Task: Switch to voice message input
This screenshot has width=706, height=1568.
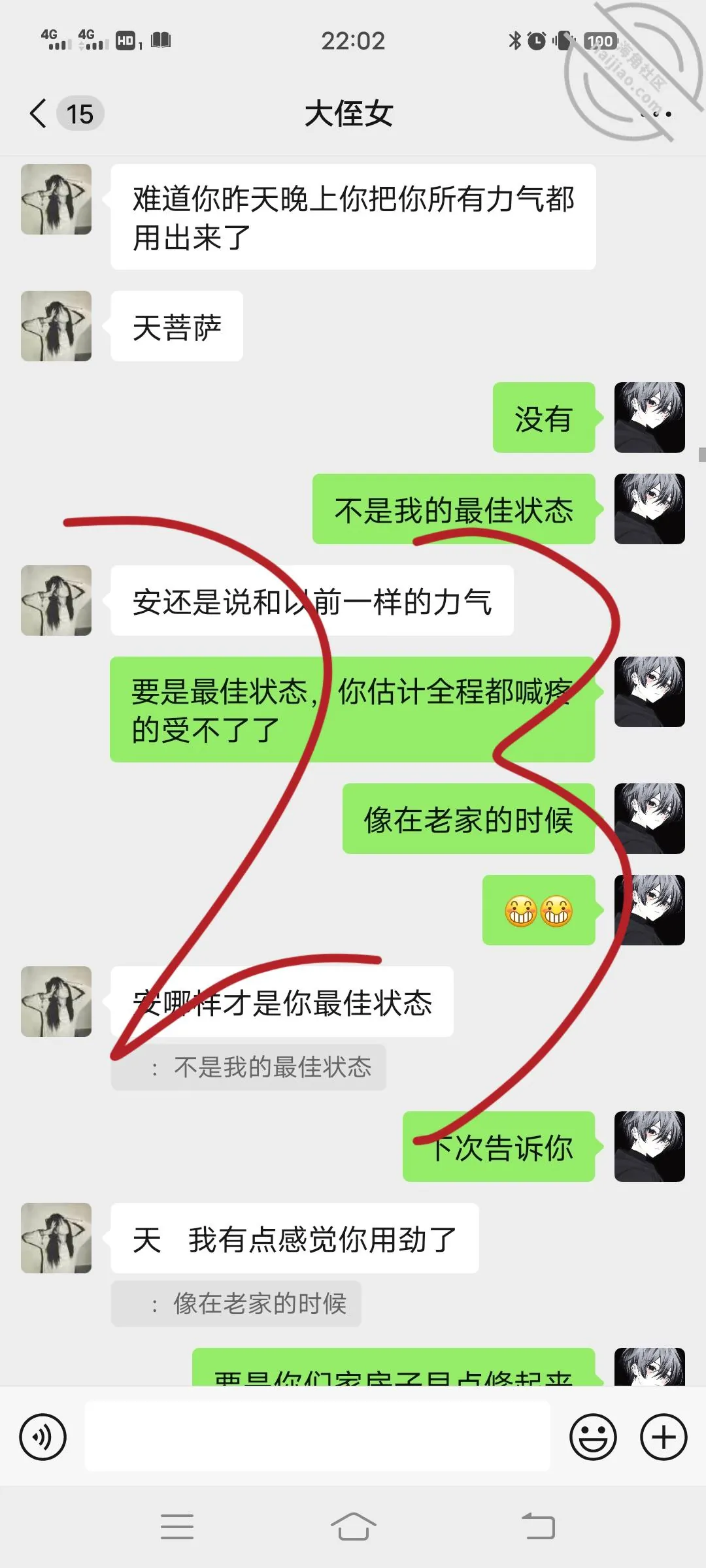Action: (43, 1437)
